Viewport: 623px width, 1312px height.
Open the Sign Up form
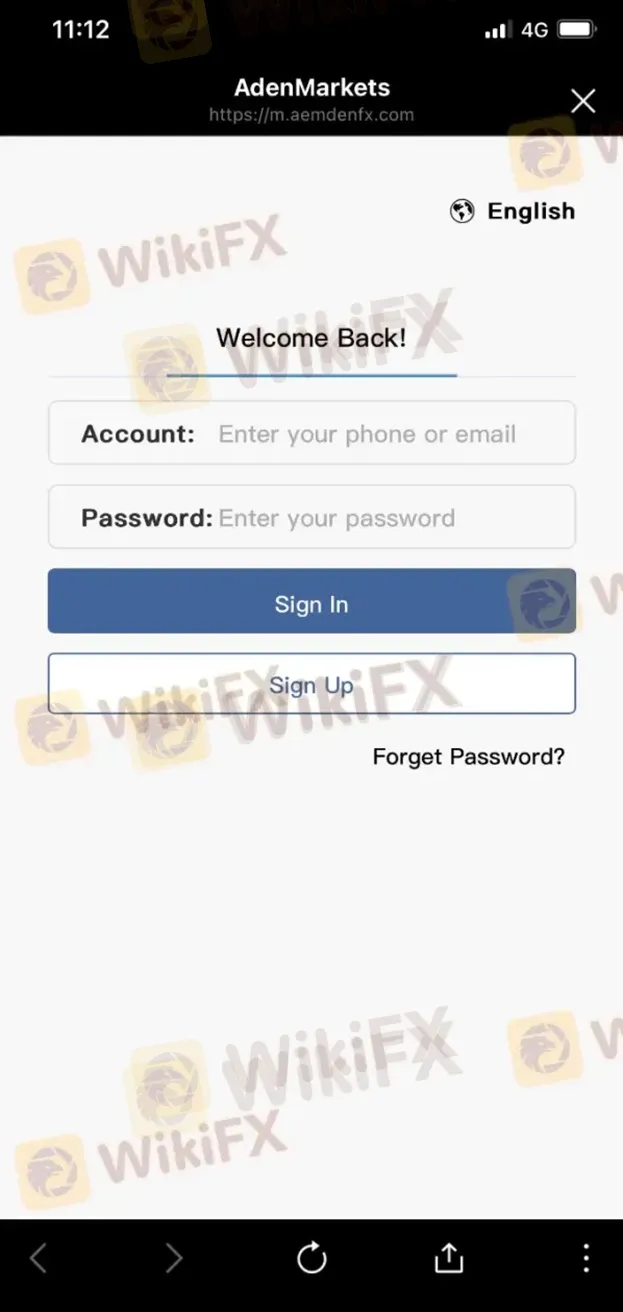pyautogui.click(x=311, y=685)
